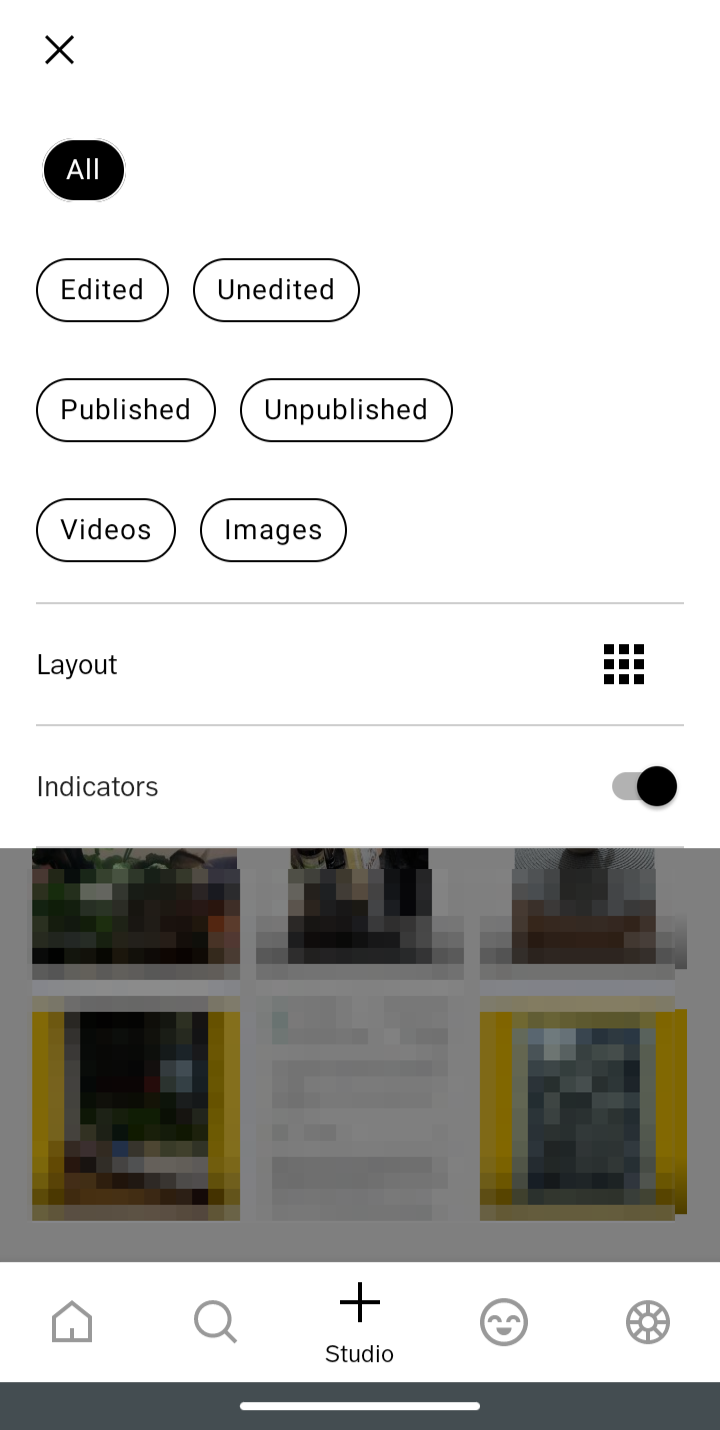Turn off the Indicators switch
The width and height of the screenshot is (720, 1430).
tap(645, 786)
